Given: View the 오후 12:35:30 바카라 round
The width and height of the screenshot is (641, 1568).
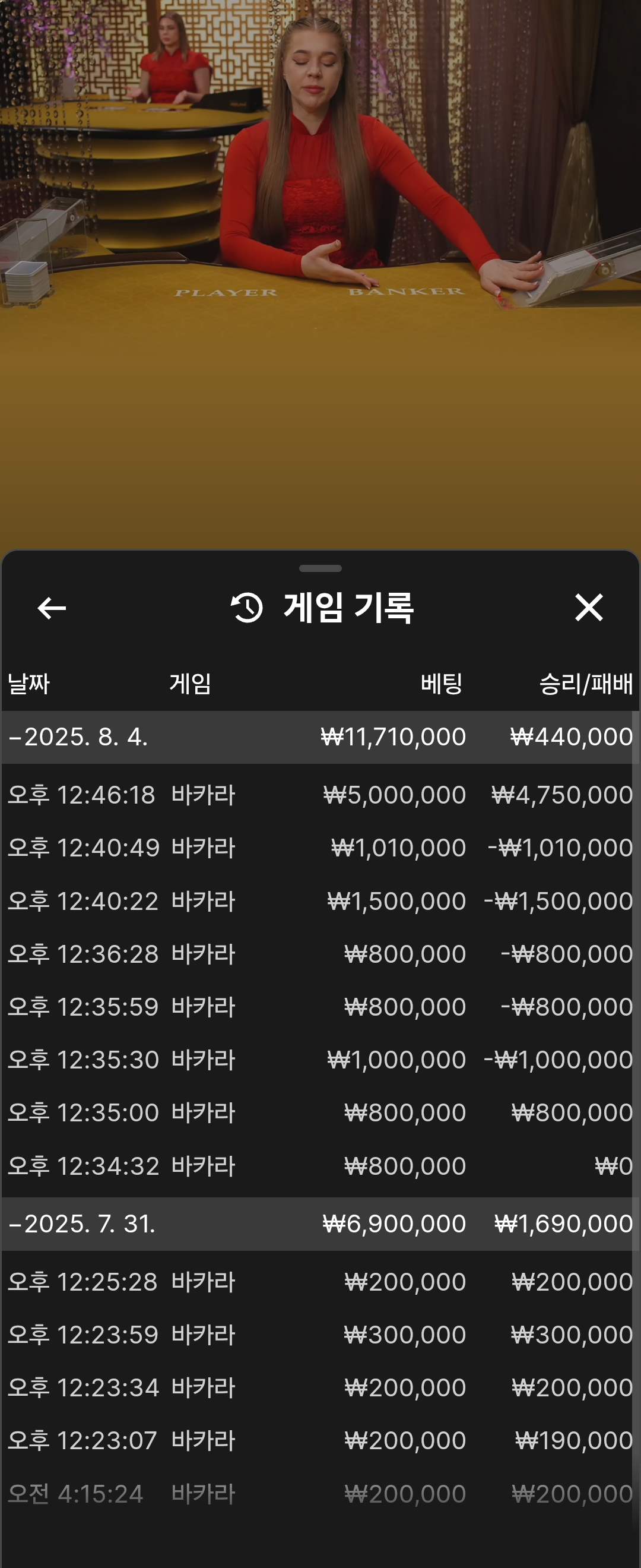Looking at the screenshot, I should click(x=320, y=1060).
